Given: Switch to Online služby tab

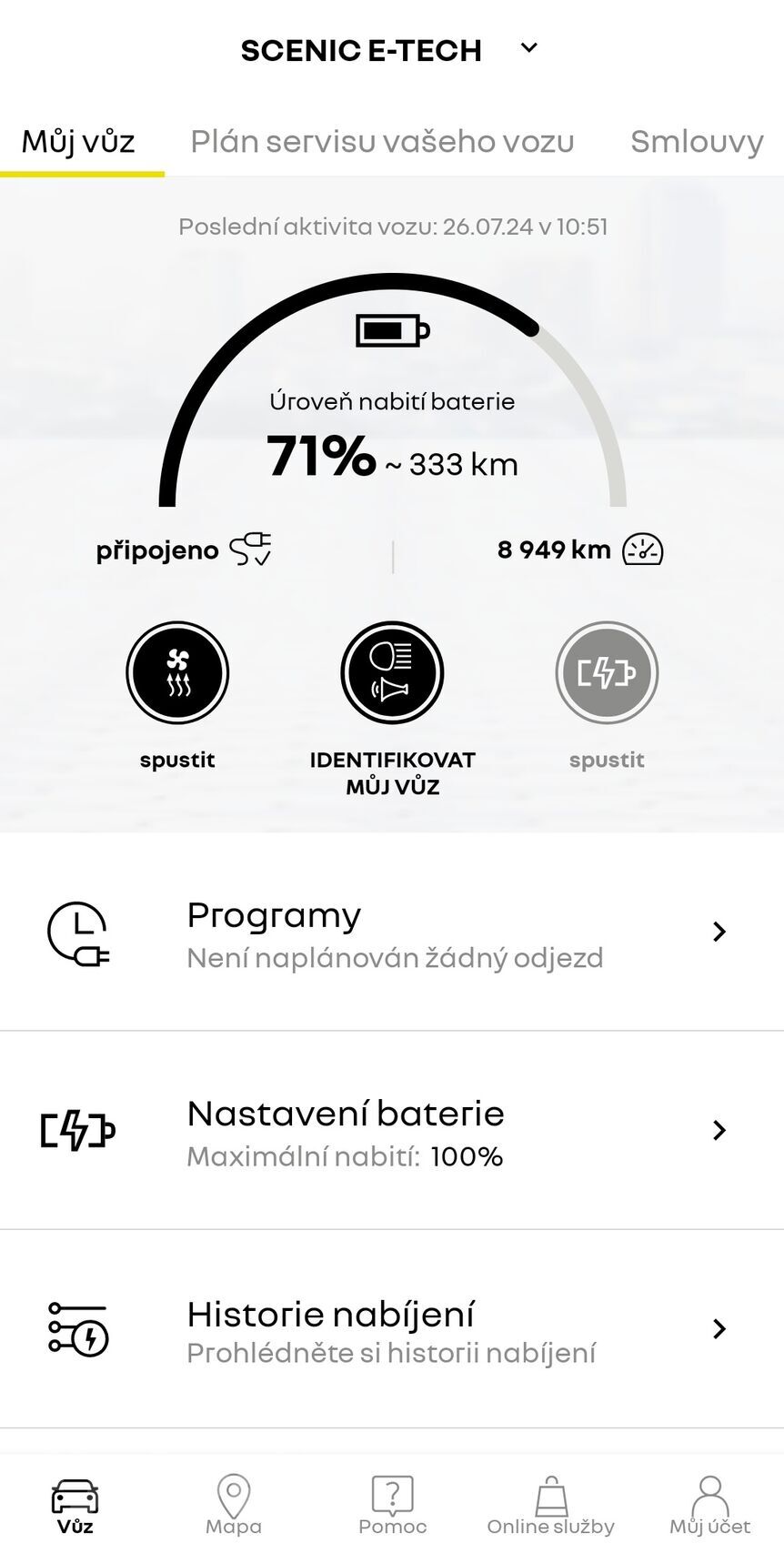Looking at the screenshot, I should [x=550, y=1504].
